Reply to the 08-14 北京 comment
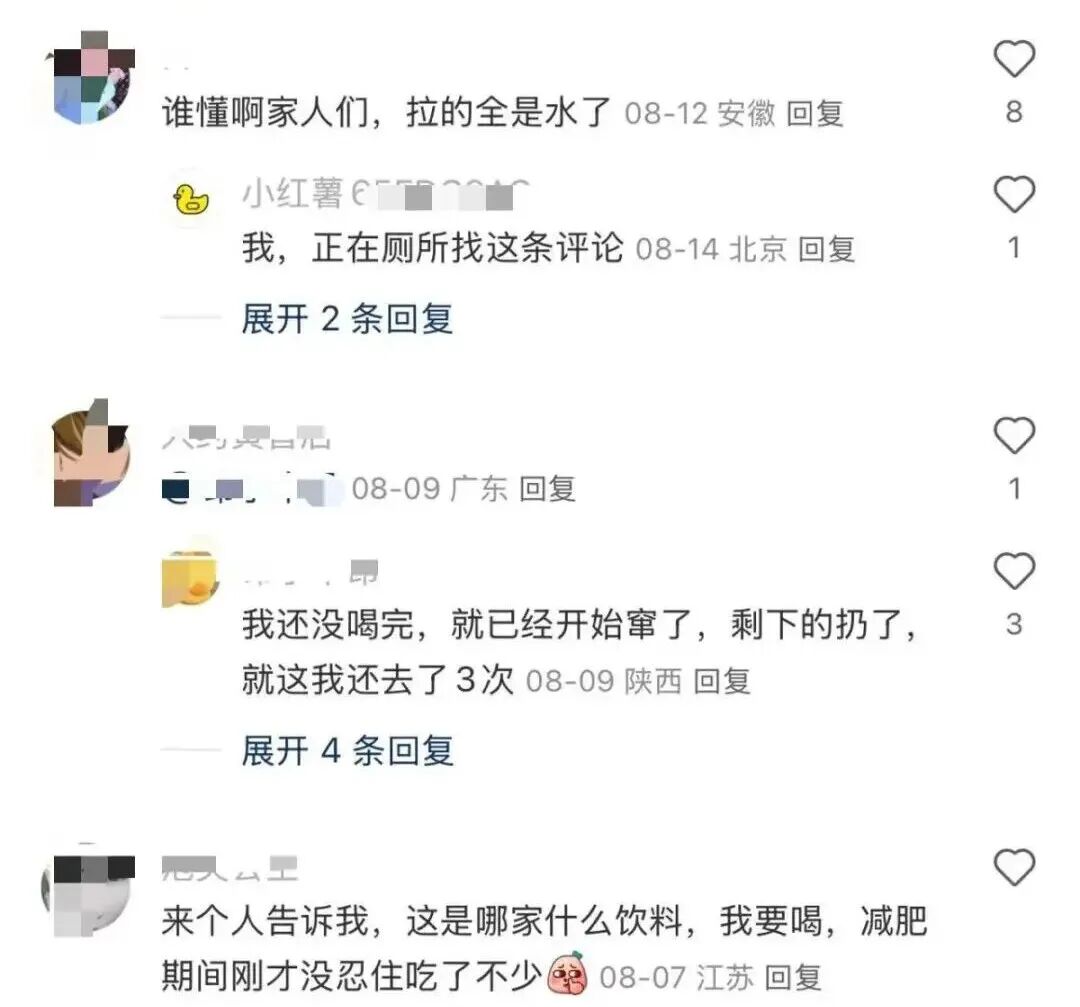1080x1007 pixels. pyautogui.click(x=826, y=249)
